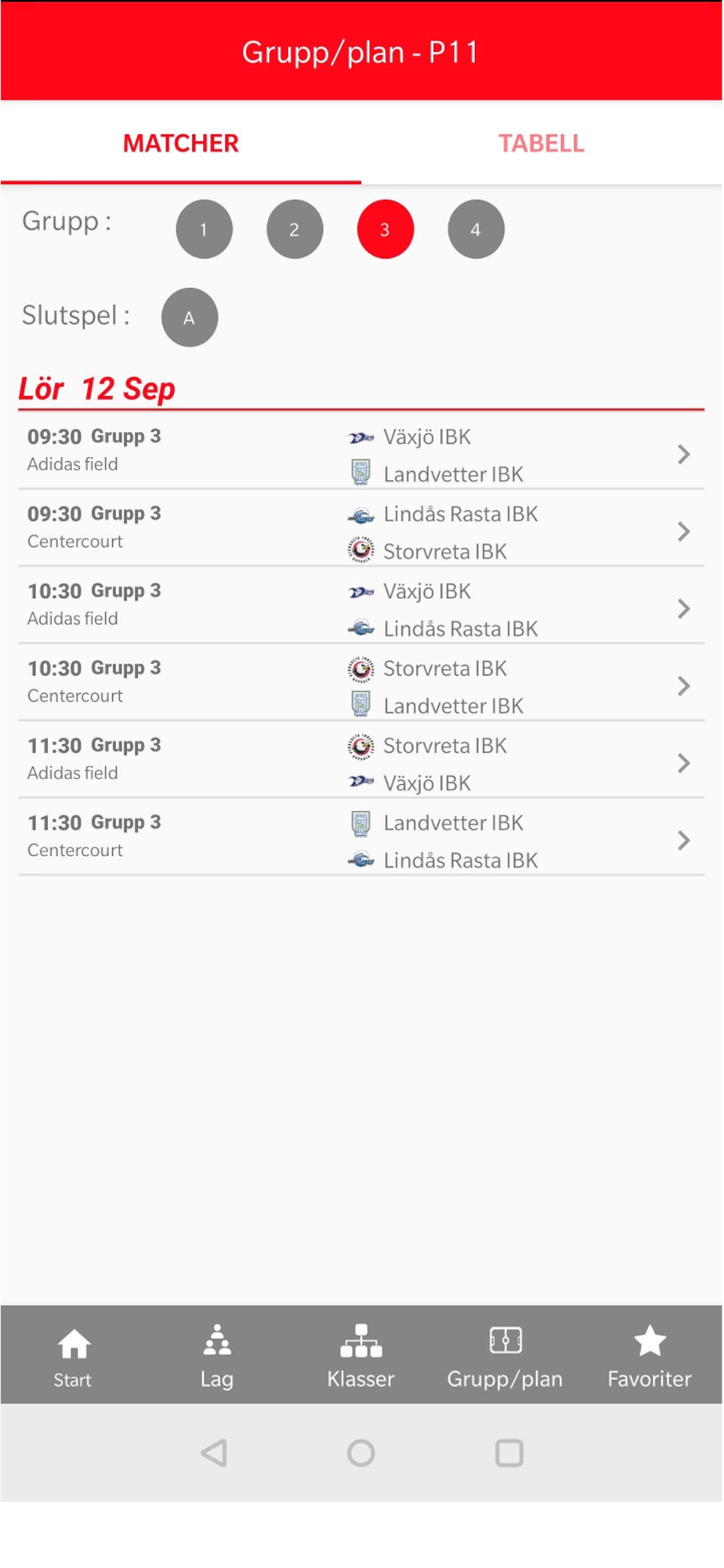The image size is (724, 1568).
Task: Tap the system back button
Action: click(214, 1453)
